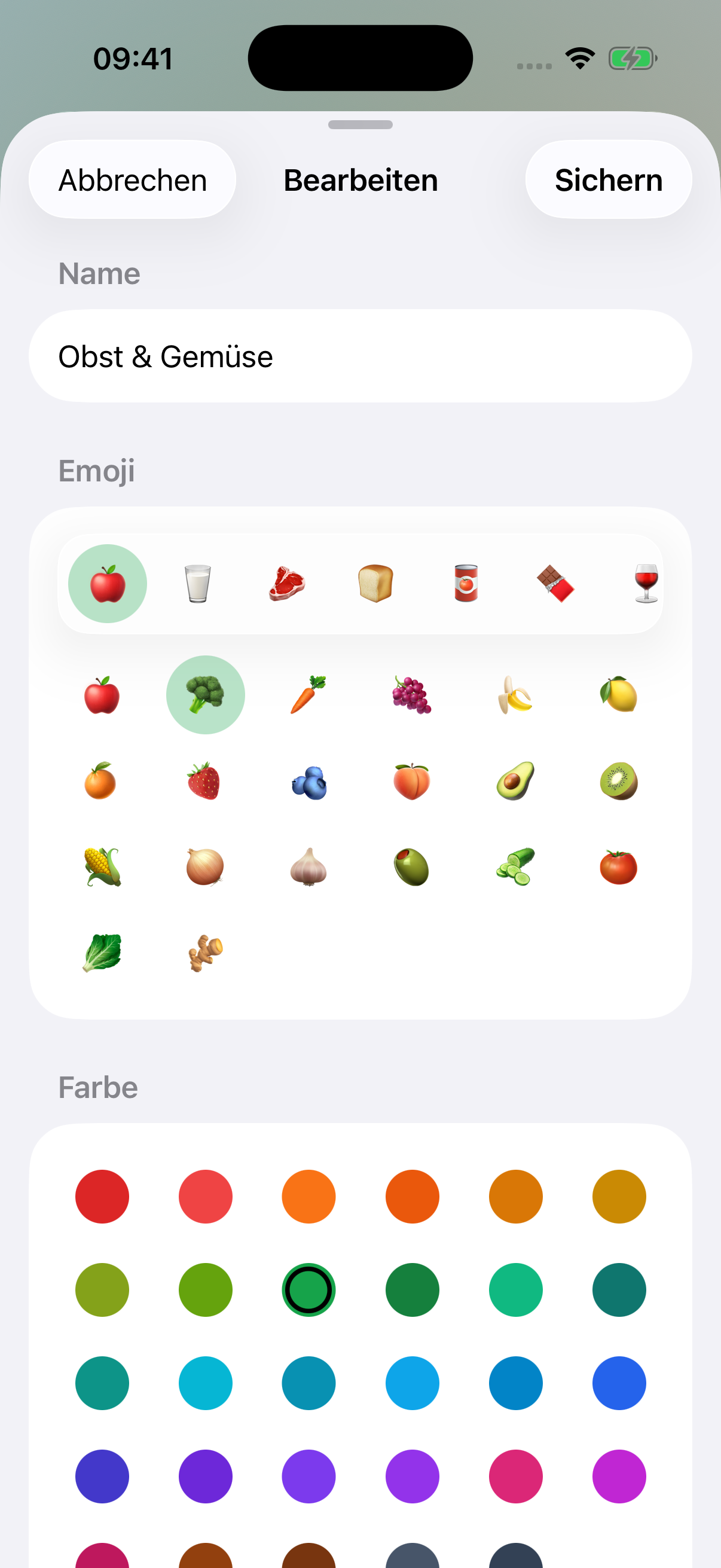Open the chocolate bar emoji category
The width and height of the screenshot is (721, 1568).
pyautogui.click(x=555, y=583)
